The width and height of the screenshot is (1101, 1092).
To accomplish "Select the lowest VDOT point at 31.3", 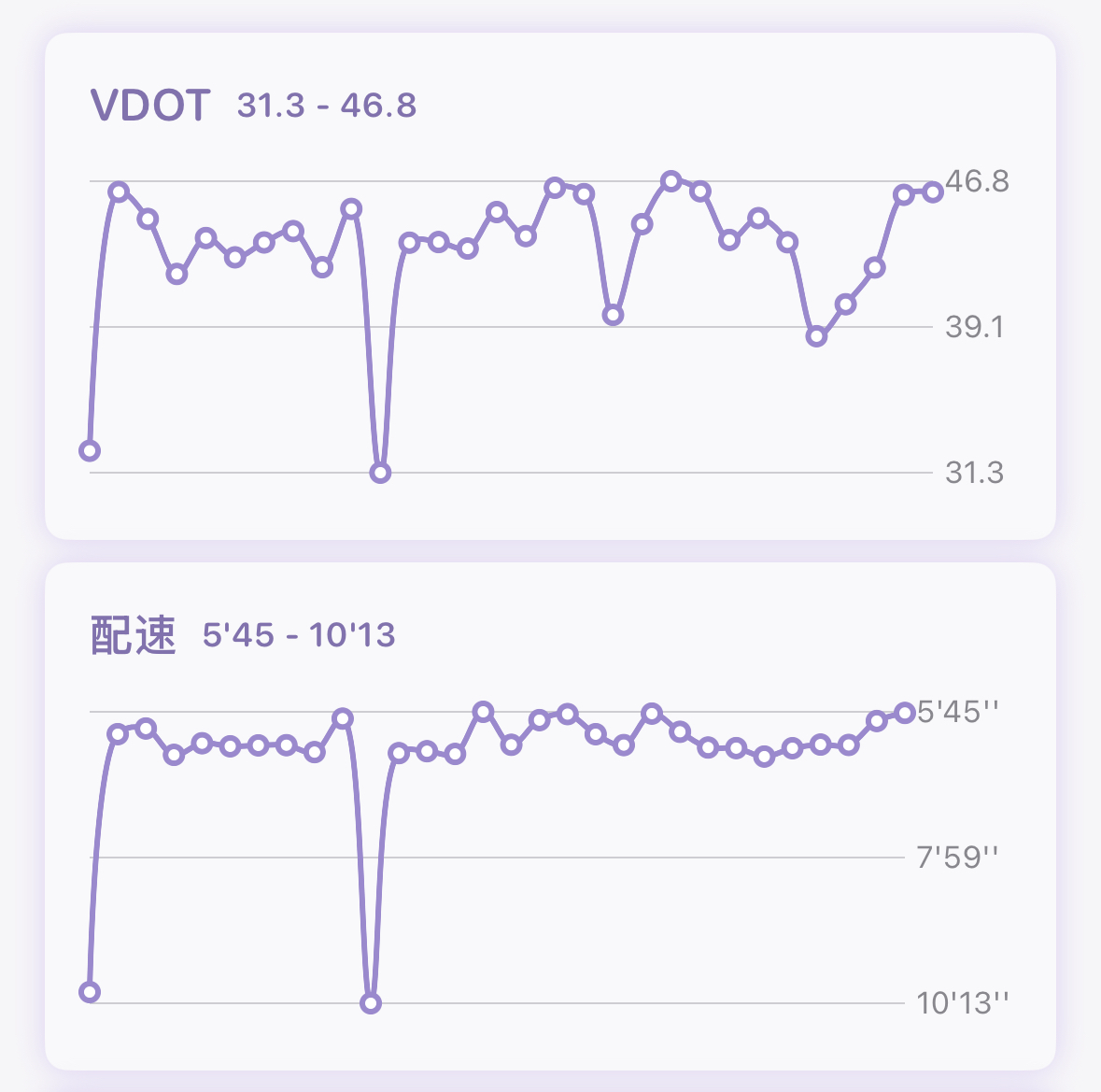I will pos(380,473).
